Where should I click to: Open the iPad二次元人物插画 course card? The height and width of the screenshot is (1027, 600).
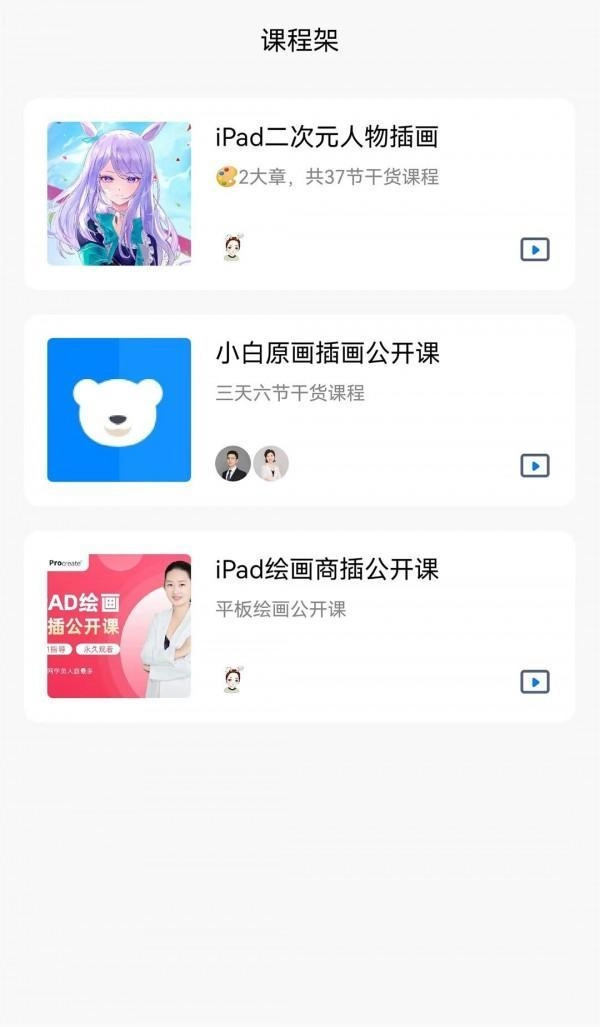327,138
